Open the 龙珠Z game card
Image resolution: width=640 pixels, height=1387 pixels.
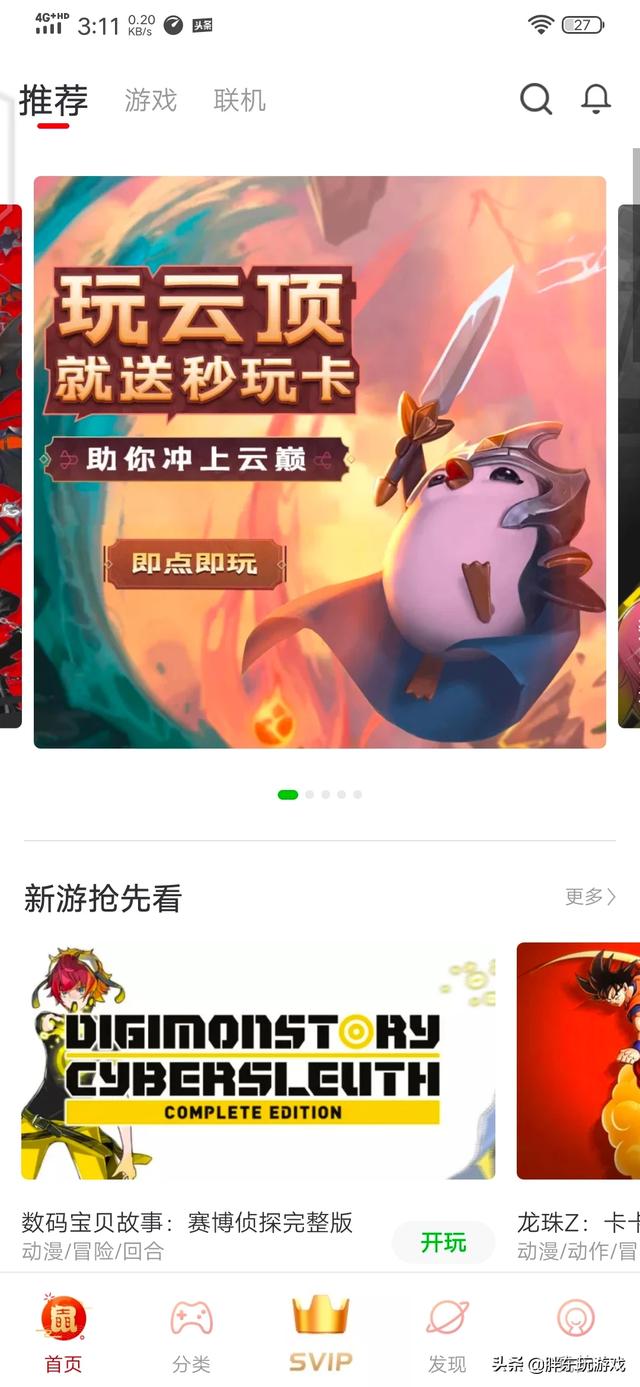click(x=578, y=1061)
